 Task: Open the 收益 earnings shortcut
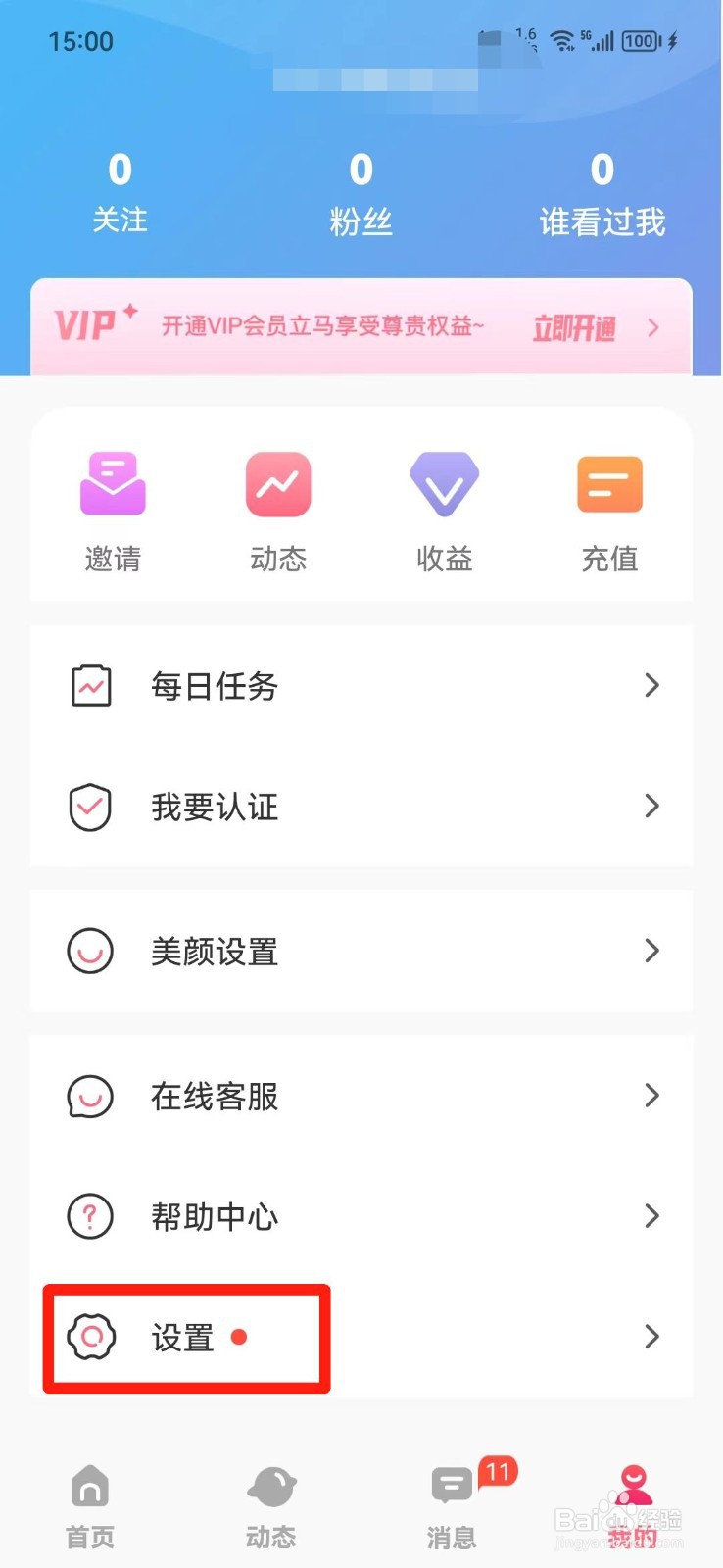[444, 512]
